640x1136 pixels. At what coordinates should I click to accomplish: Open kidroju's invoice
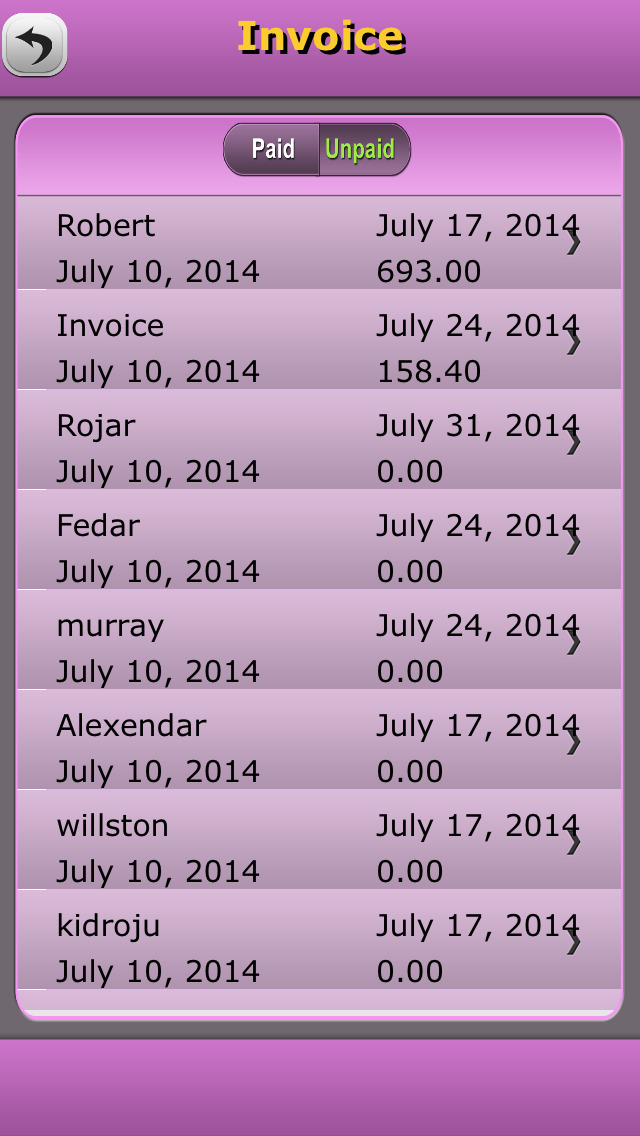319,939
